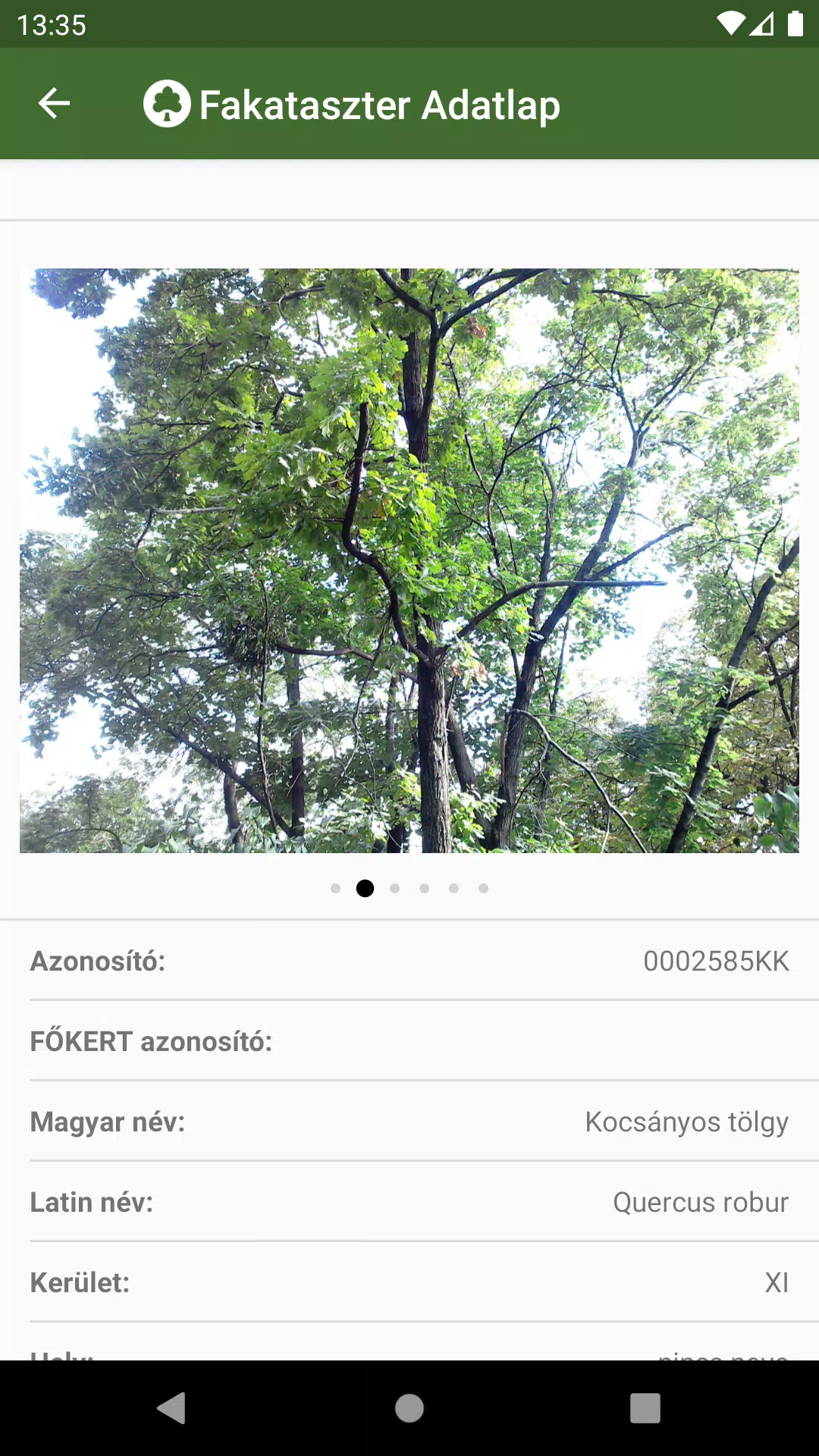Tap the empty FŐKERT azonosító field
The image size is (819, 1456).
pos(409,1042)
